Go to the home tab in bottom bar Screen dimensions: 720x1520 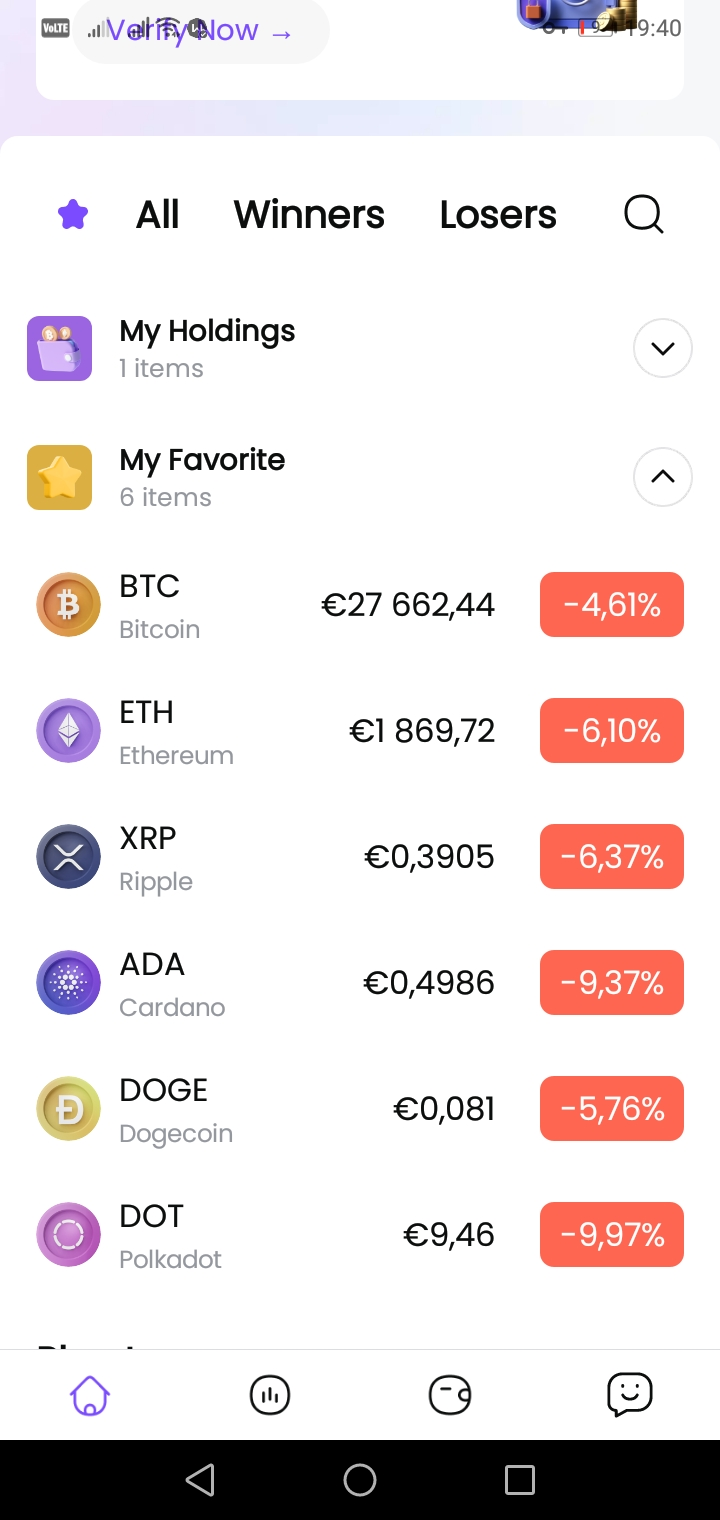tap(90, 1394)
